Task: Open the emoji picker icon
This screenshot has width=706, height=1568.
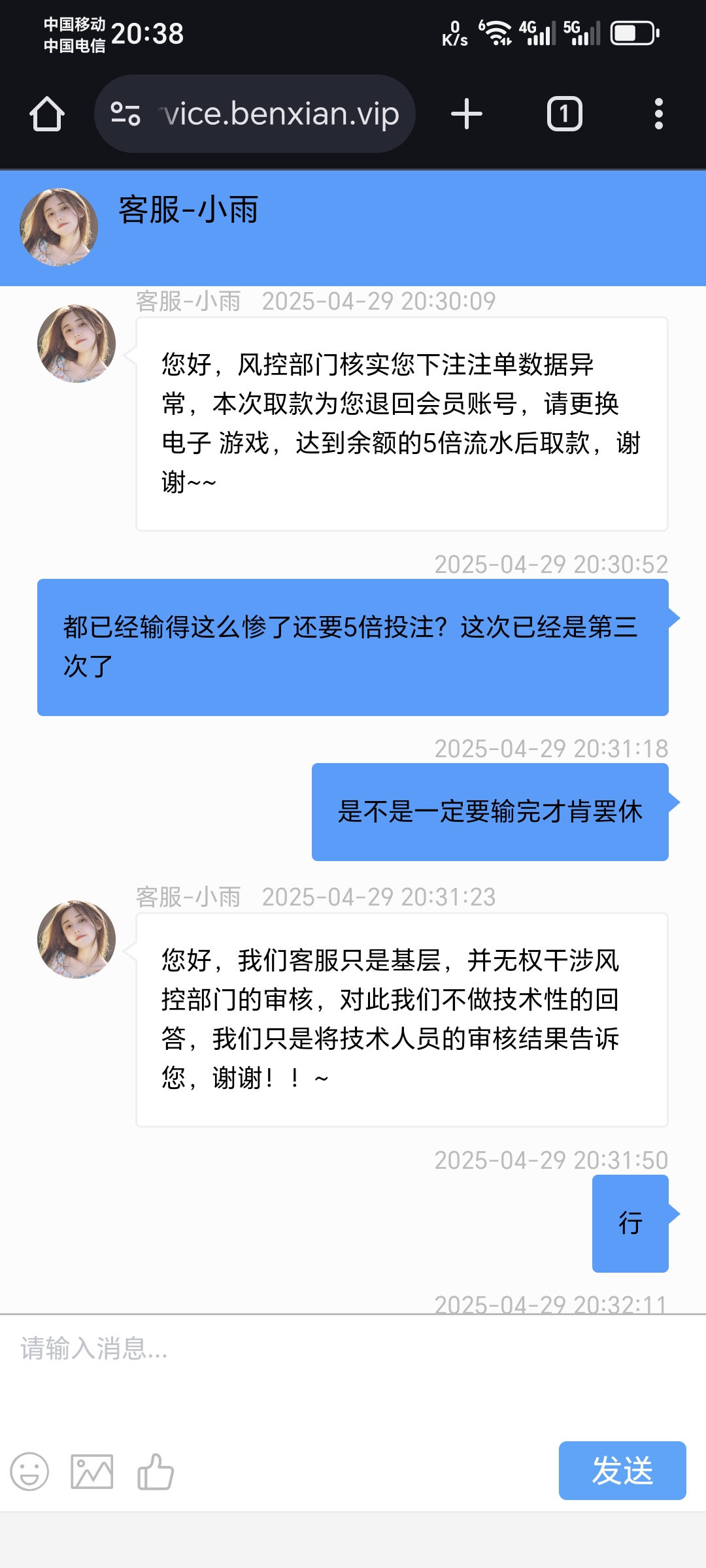Action: [28, 1470]
